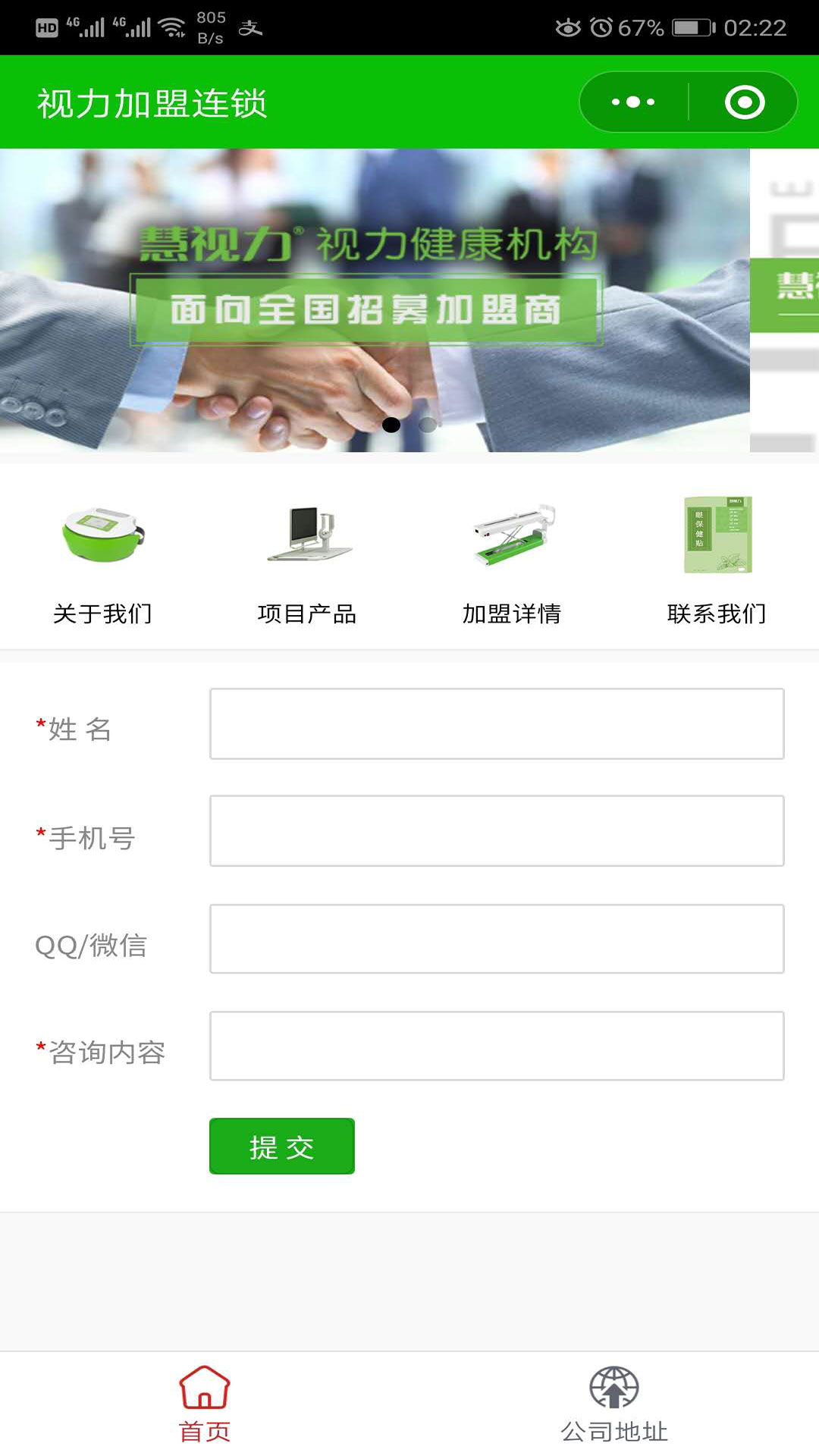Switch to the 公司地址 tab

tap(614, 1404)
